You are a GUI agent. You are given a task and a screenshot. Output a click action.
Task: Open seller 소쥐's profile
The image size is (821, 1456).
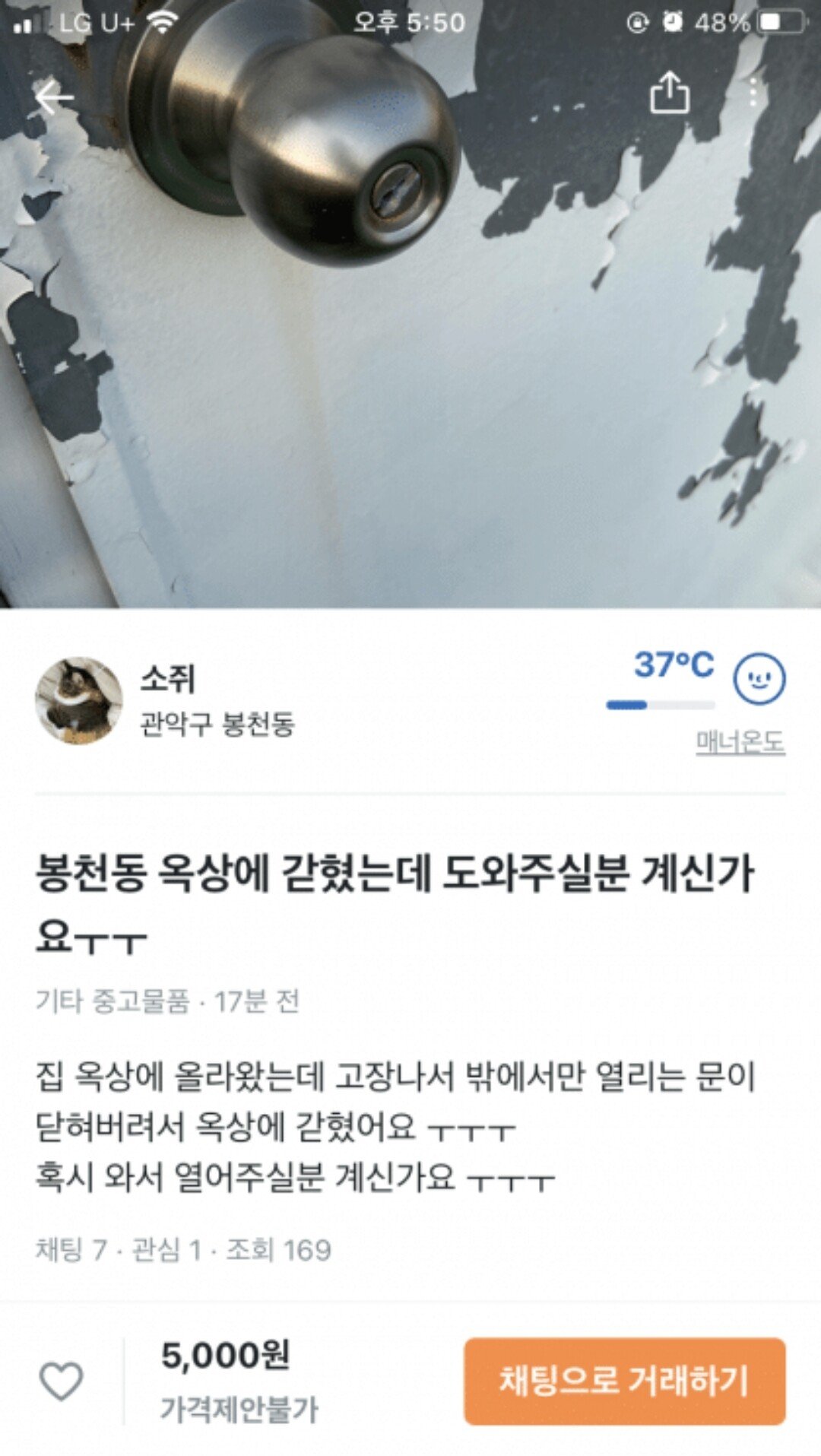pos(79,700)
